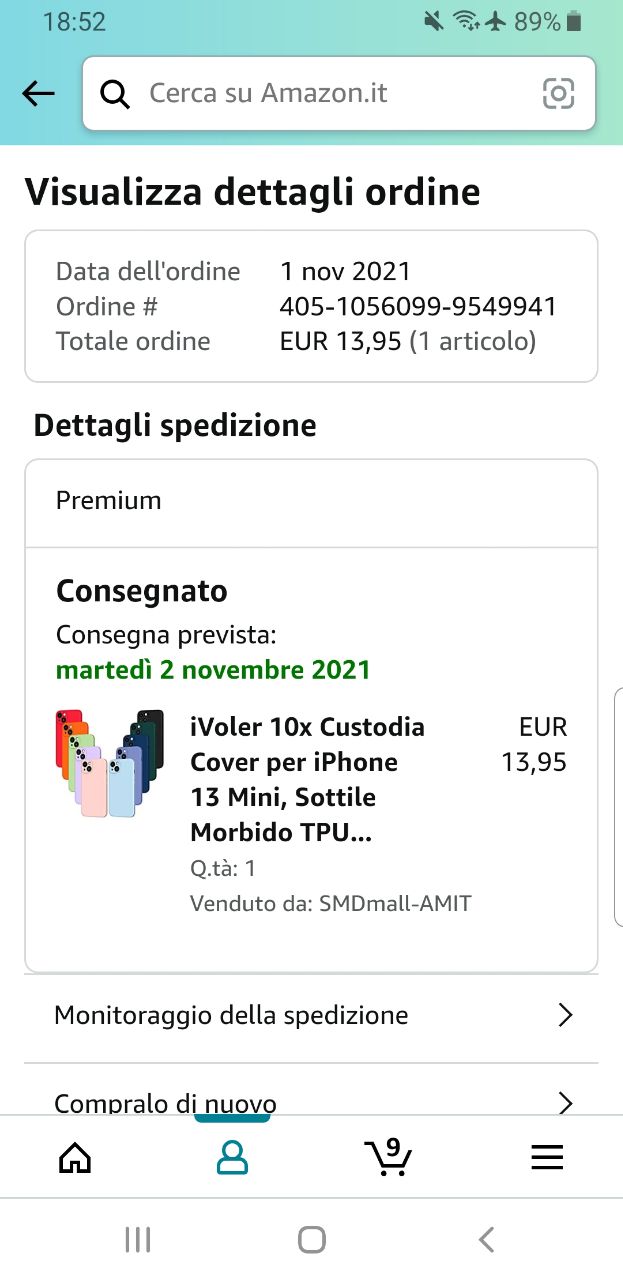Go back using the top arrow
The width and height of the screenshot is (623, 1280).
click(38, 94)
